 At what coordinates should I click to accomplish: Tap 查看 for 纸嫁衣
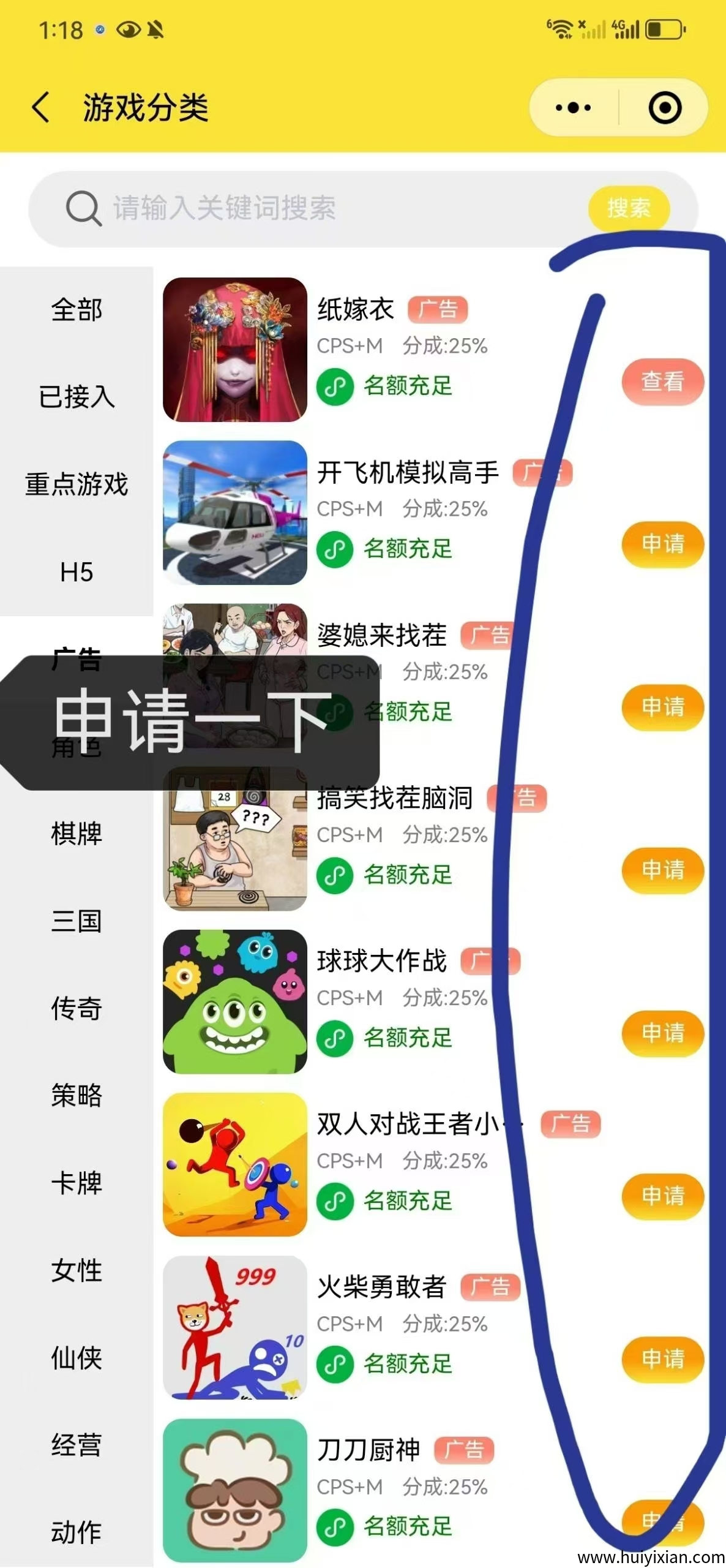(x=662, y=382)
